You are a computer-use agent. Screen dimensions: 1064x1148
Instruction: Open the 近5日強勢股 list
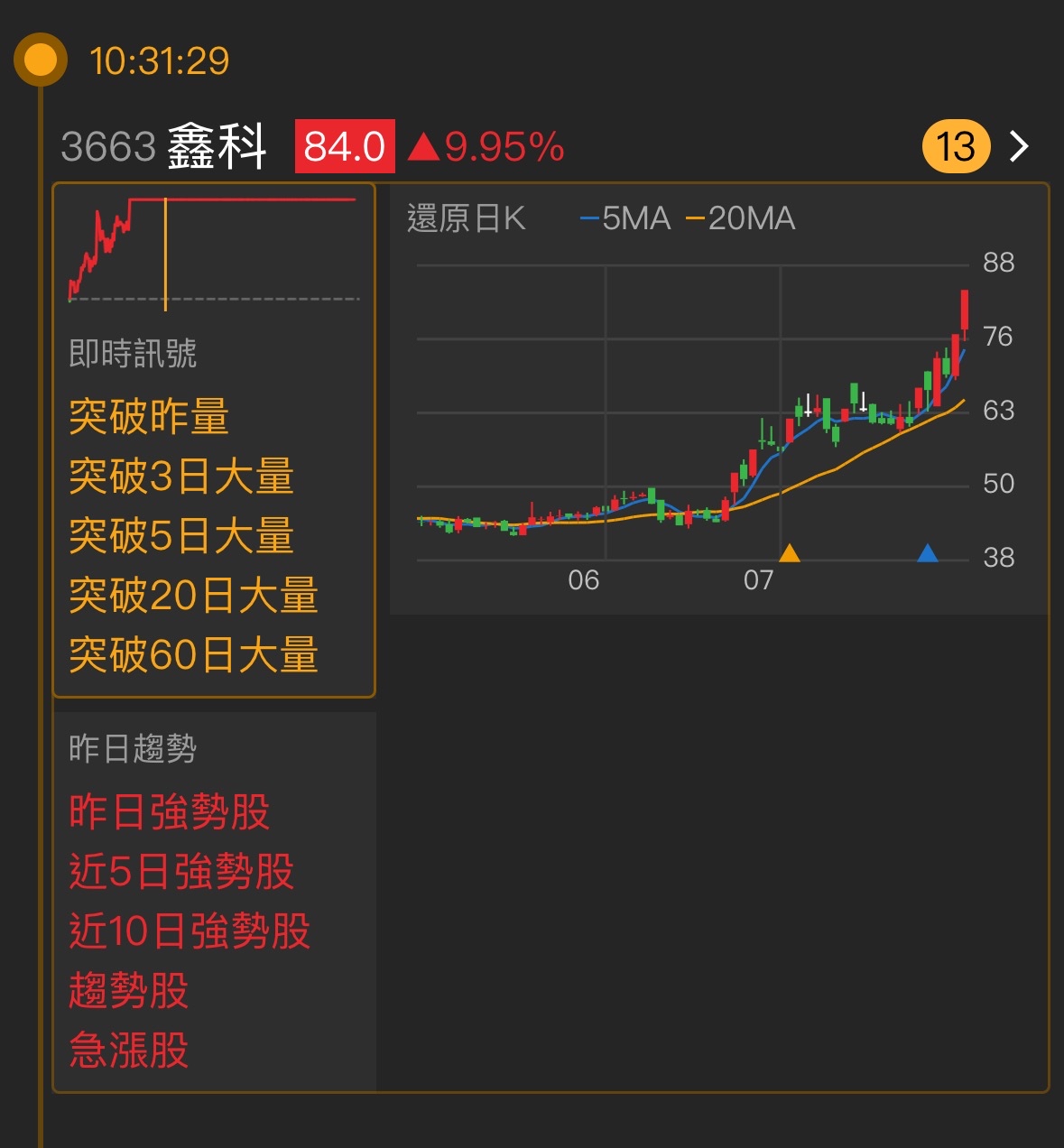tap(180, 872)
